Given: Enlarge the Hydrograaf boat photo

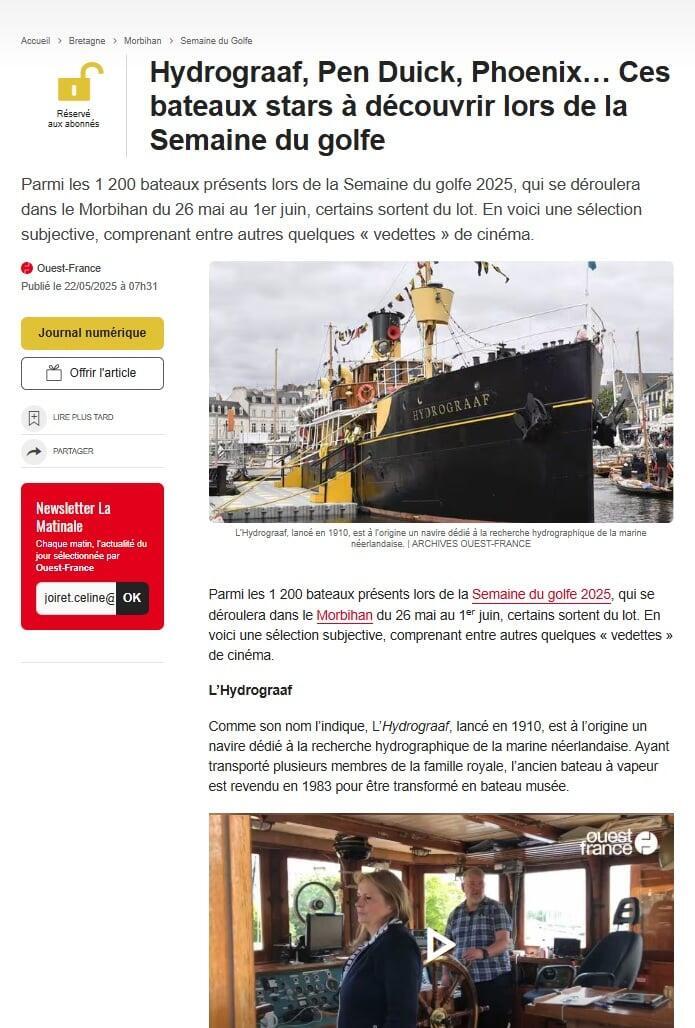Looking at the screenshot, I should (440, 391).
